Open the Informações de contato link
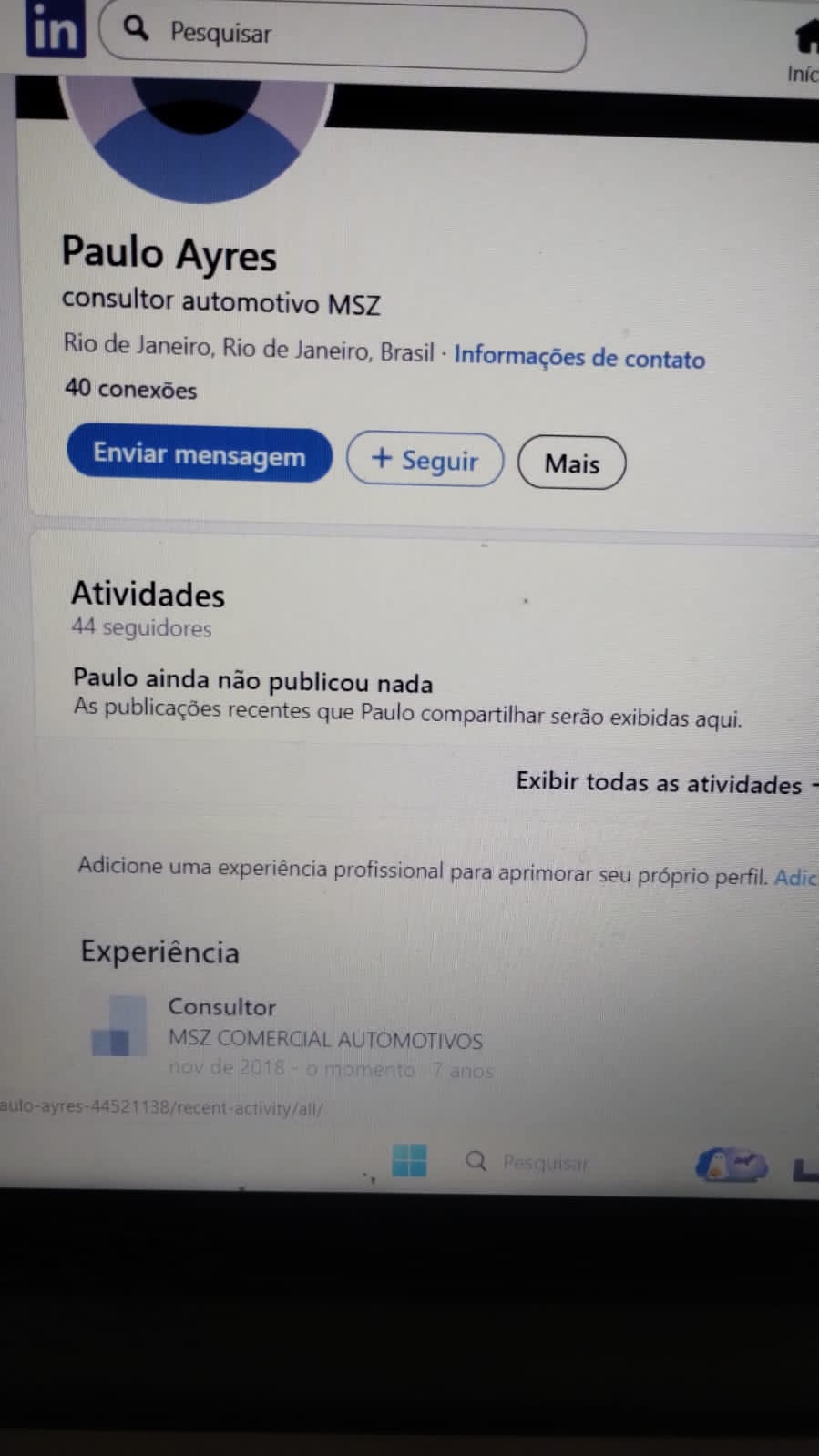Screen dimensions: 819x1456 tap(578, 357)
